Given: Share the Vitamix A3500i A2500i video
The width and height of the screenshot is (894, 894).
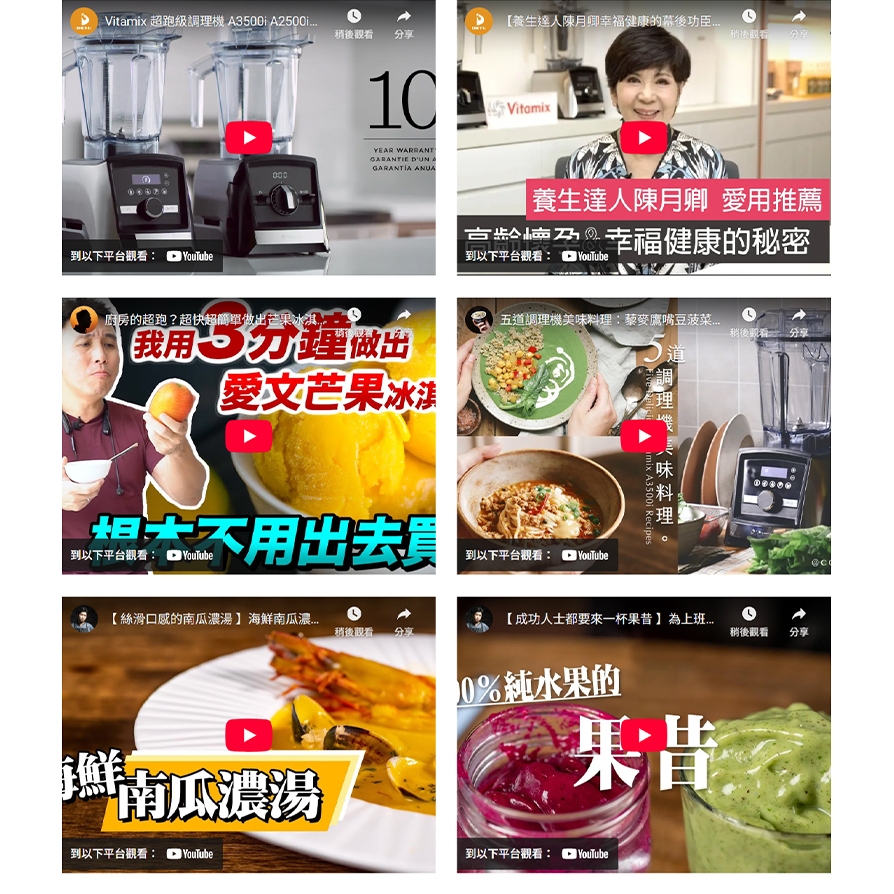Looking at the screenshot, I should [x=404, y=23].
